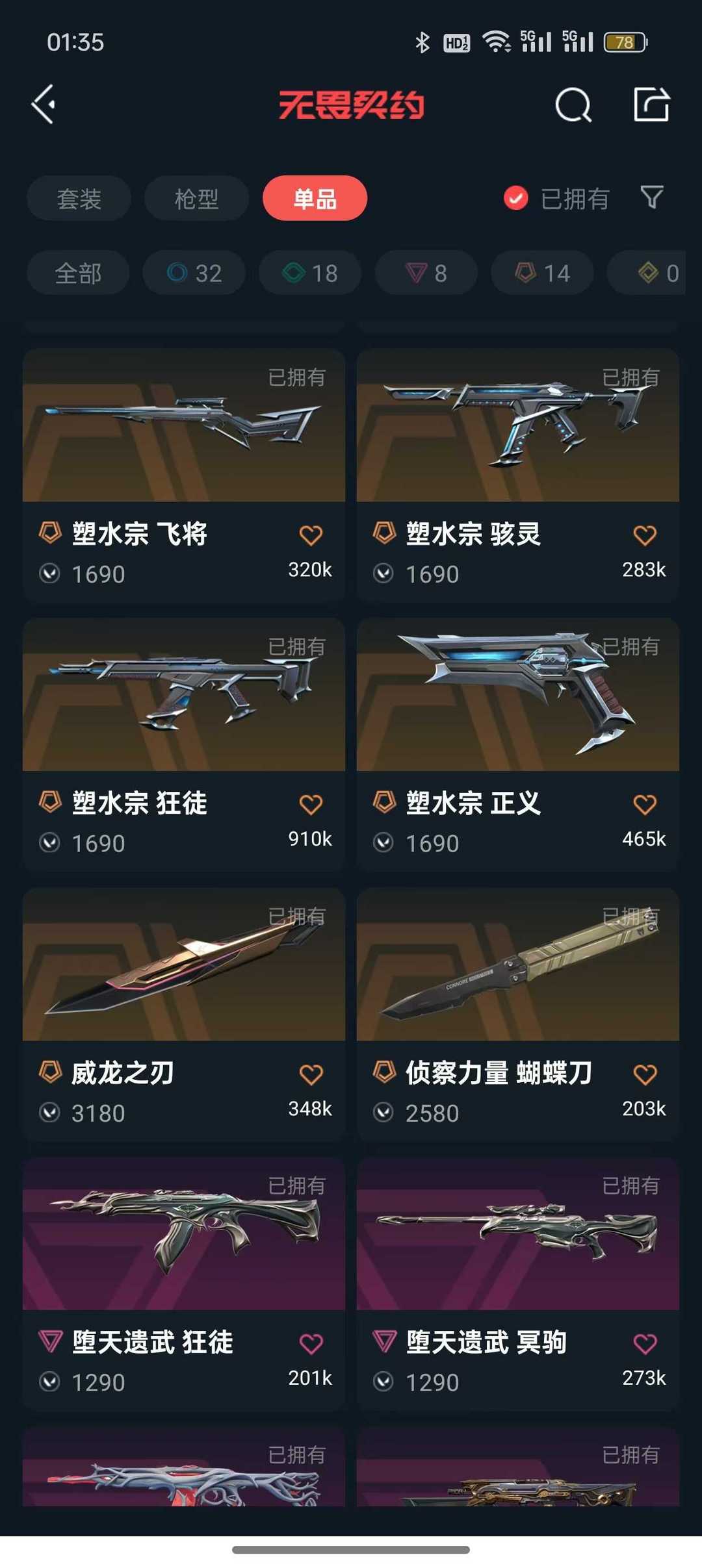Select the blue tier filter showing 32

pyautogui.click(x=193, y=273)
